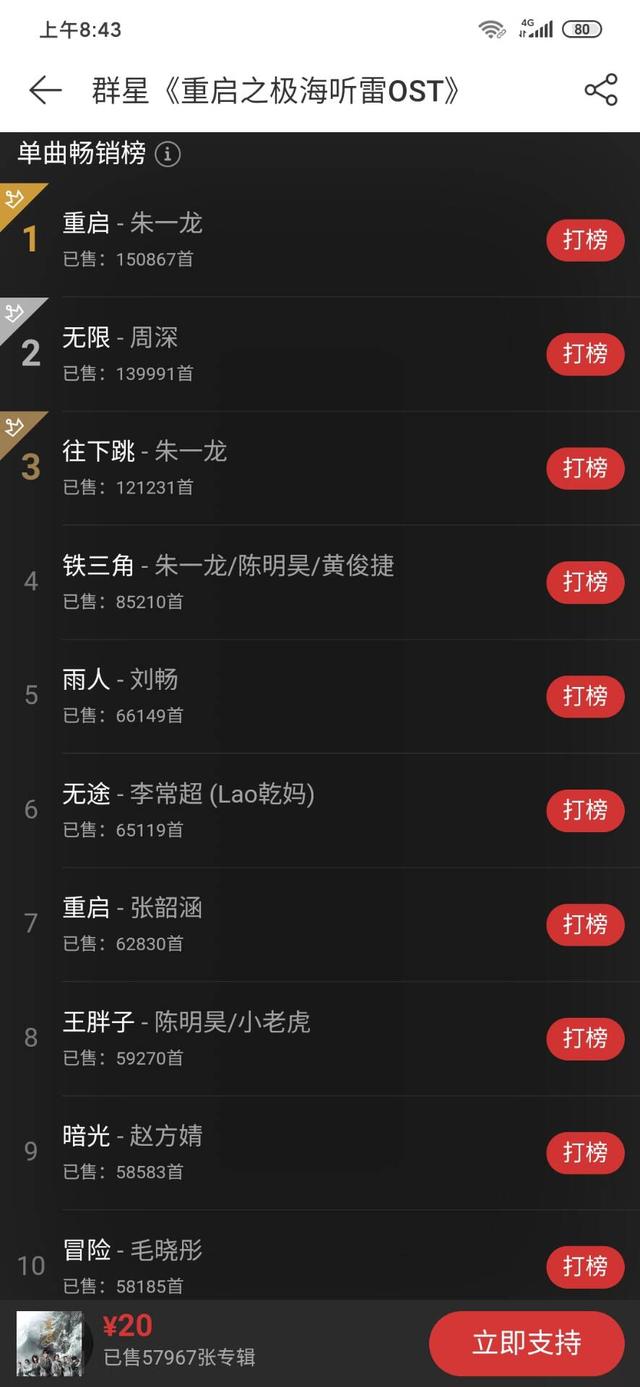This screenshot has width=640, height=1387.
Task: Tap 立即支持 to buy the album
Action: point(526,1343)
